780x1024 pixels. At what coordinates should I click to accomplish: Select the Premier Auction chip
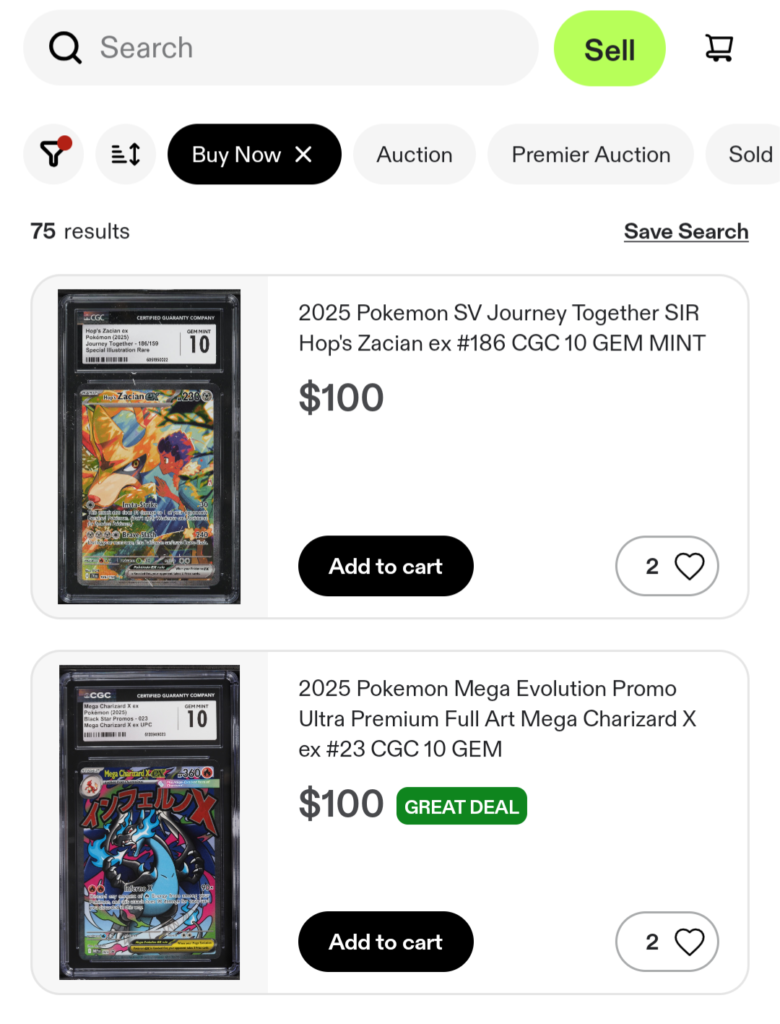tap(590, 154)
